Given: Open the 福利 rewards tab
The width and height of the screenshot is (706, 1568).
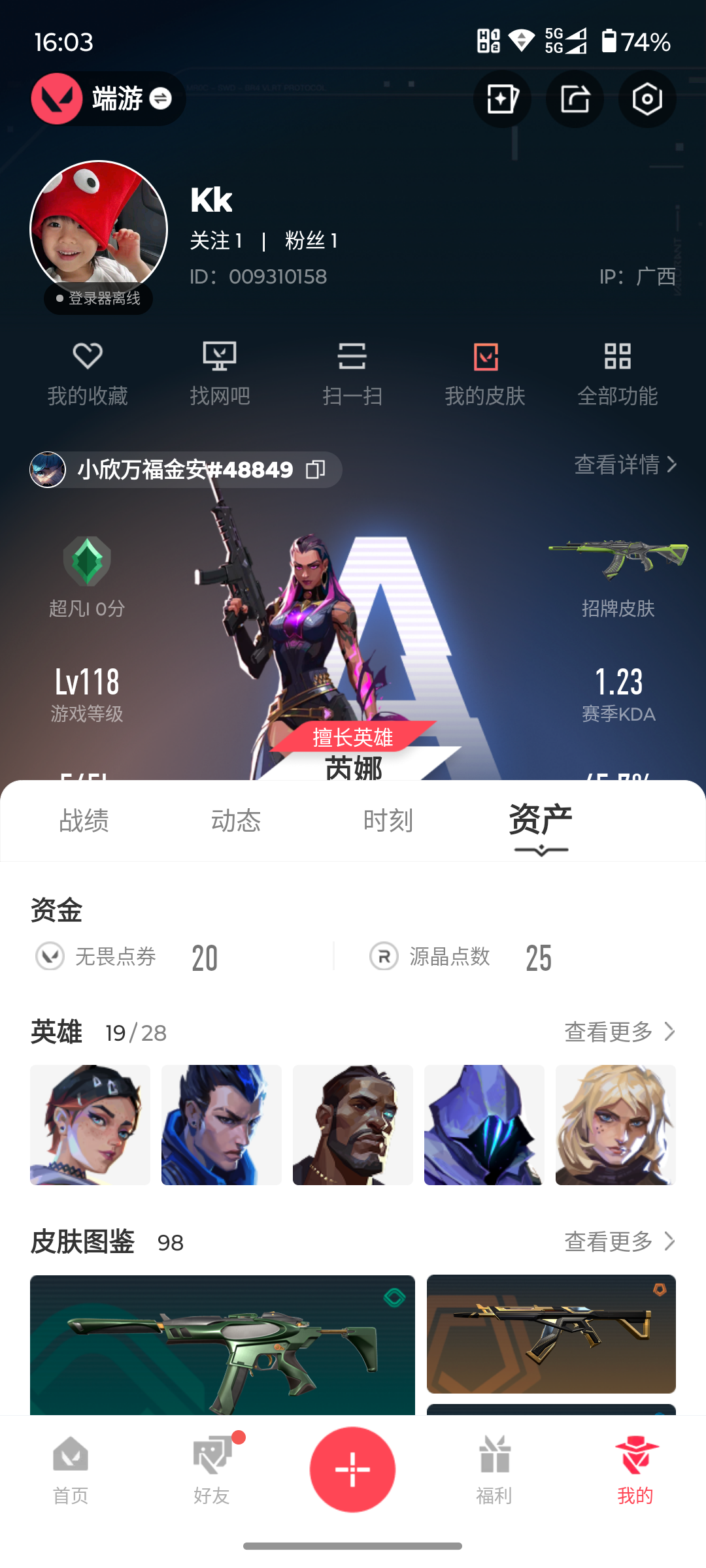Looking at the screenshot, I should point(494,1469).
